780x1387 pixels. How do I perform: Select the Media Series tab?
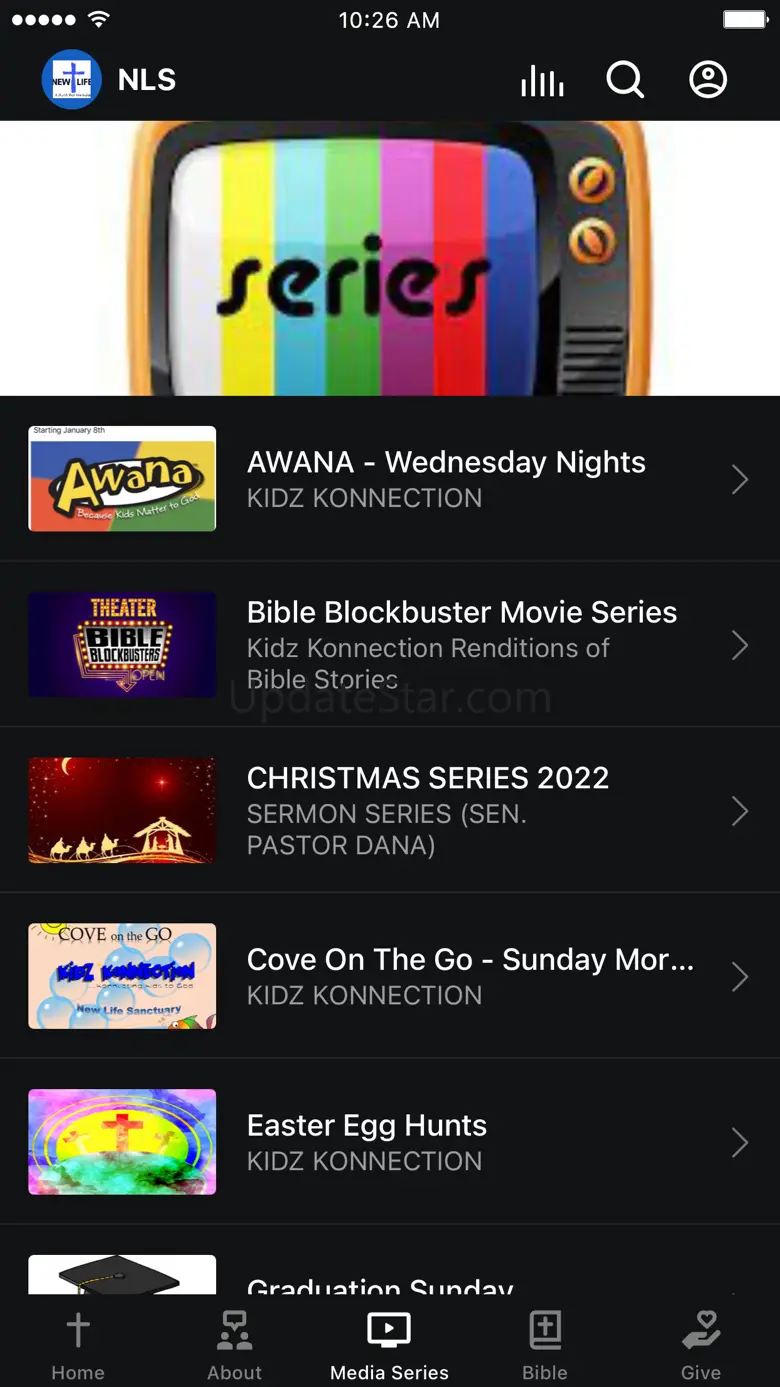pos(389,1345)
